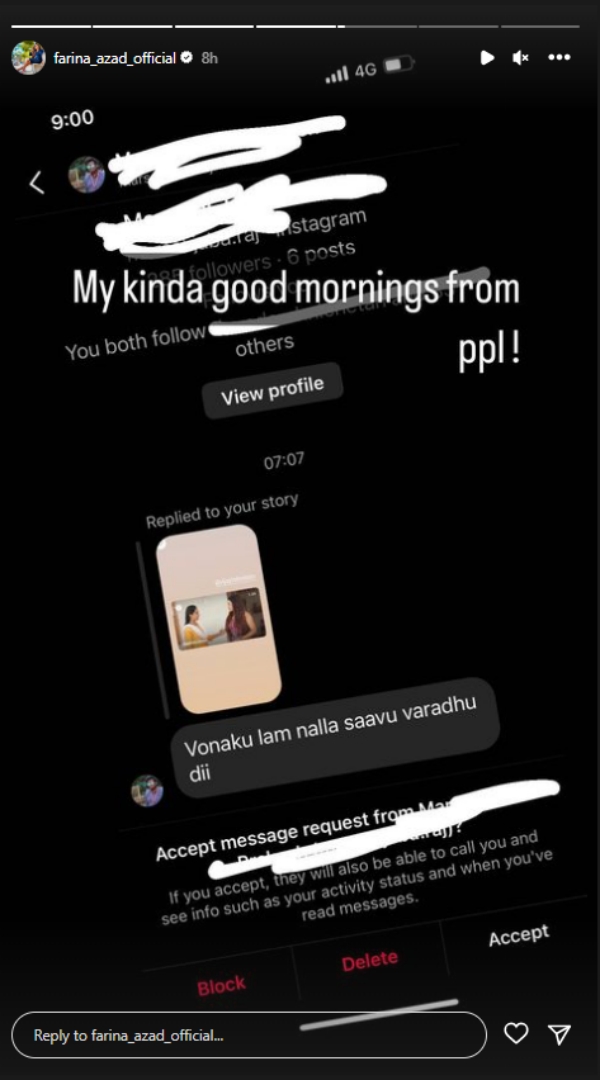The width and height of the screenshot is (600, 1080).
Task: Share the story via paper plane icon
Action: pyautogui.click(x=559, y=1034)
